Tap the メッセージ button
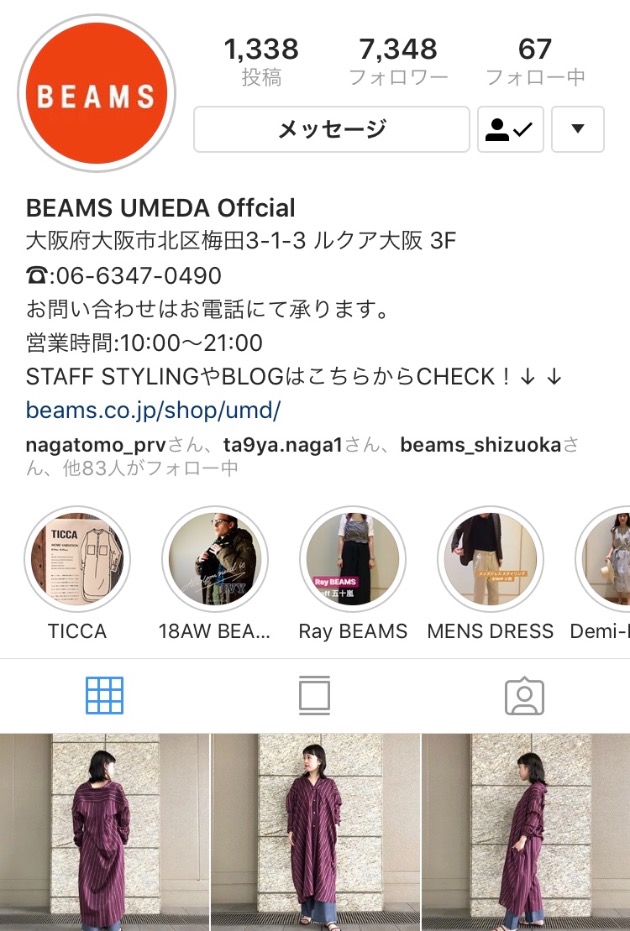This screenshot has height=931, width=630. (331, 129)
